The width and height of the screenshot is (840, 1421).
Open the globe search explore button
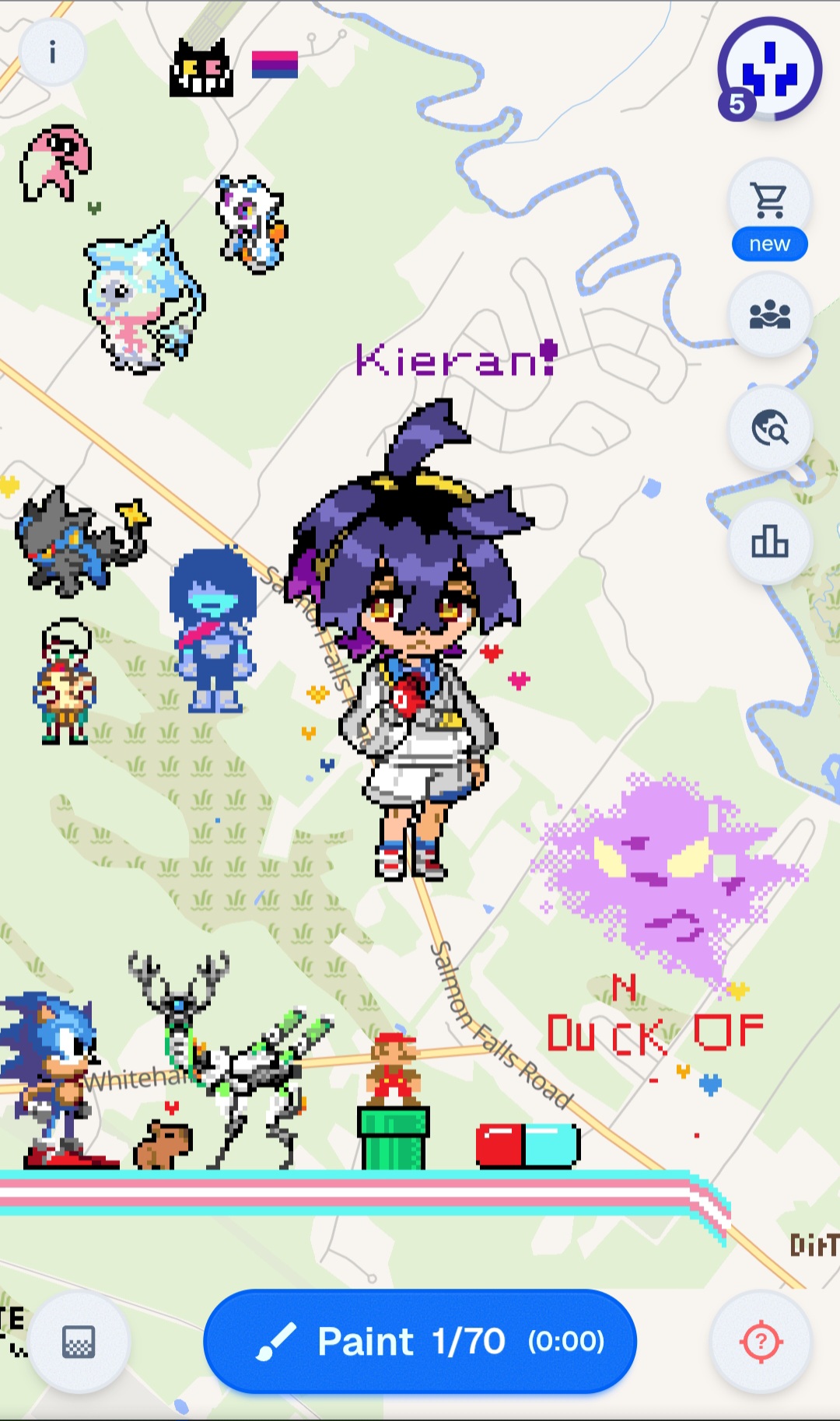point(769,428)
